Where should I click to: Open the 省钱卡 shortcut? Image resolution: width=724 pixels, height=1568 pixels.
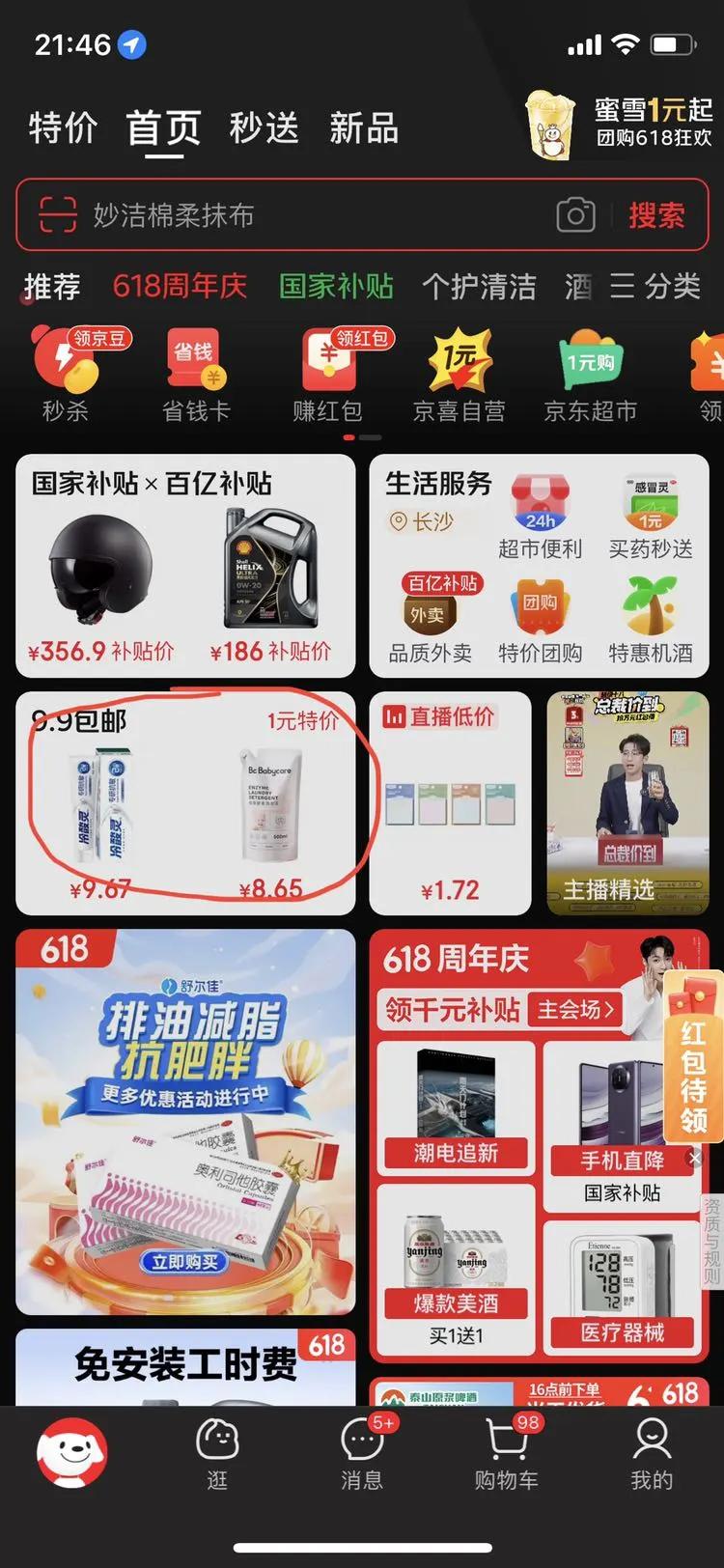tap(197, 376)
